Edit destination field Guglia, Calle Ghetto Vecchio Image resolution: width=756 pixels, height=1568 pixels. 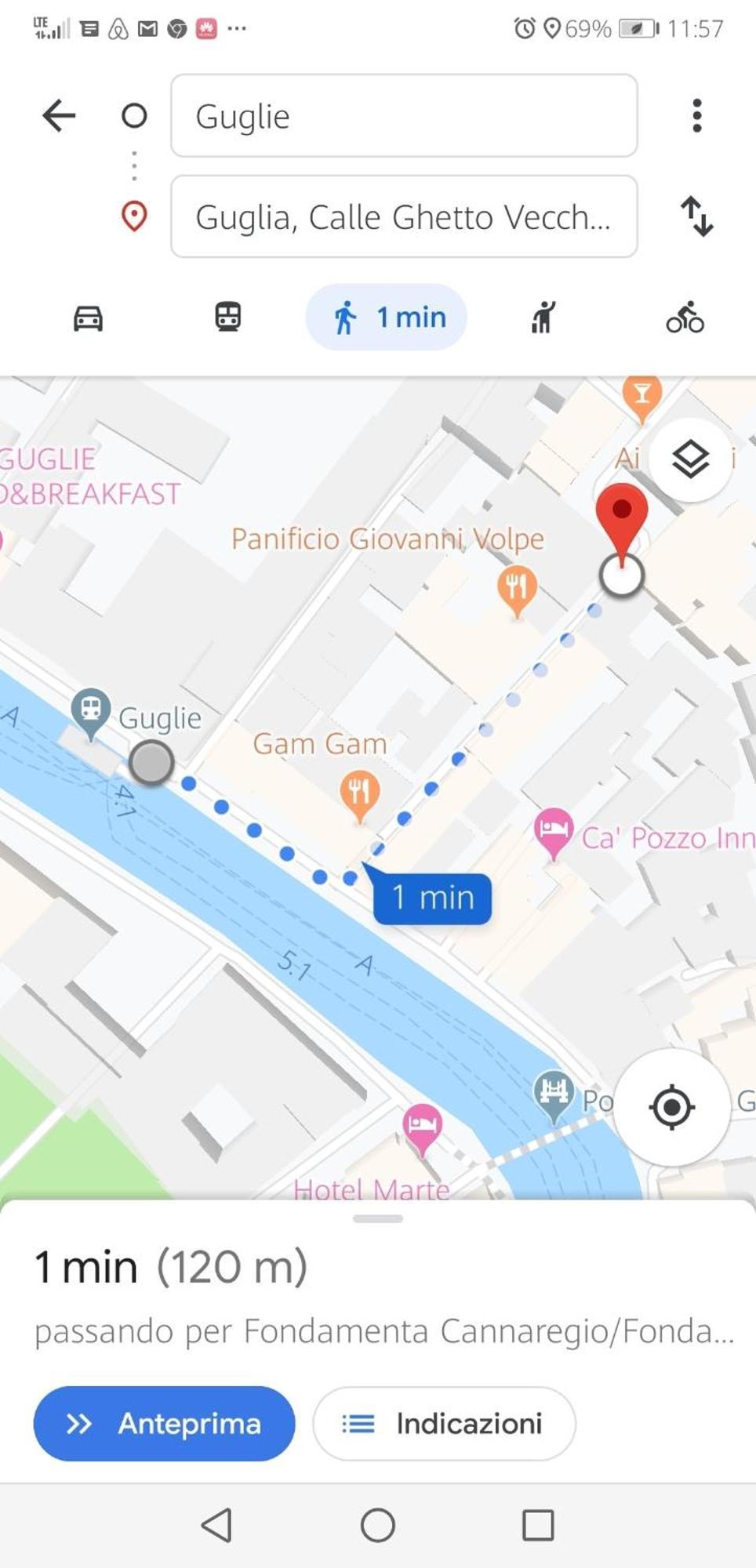(x=403, y=216)
